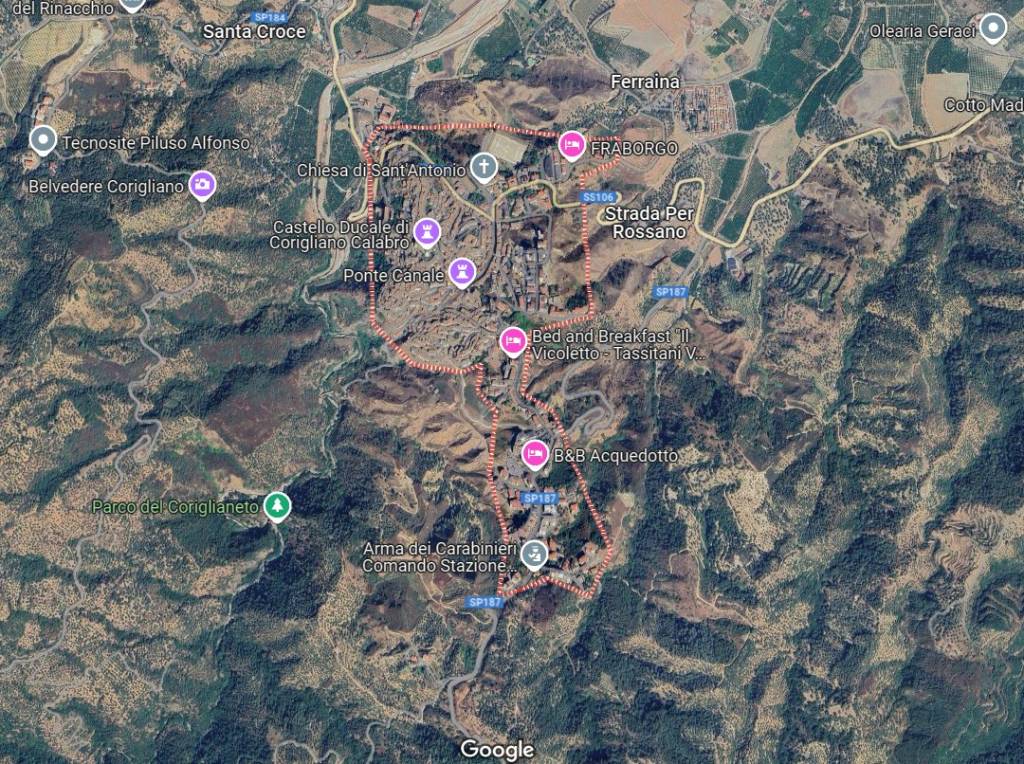1024x764 pixels.
Task: Select the Belvedere Corigliano camera marker
Action: (203, 184)
